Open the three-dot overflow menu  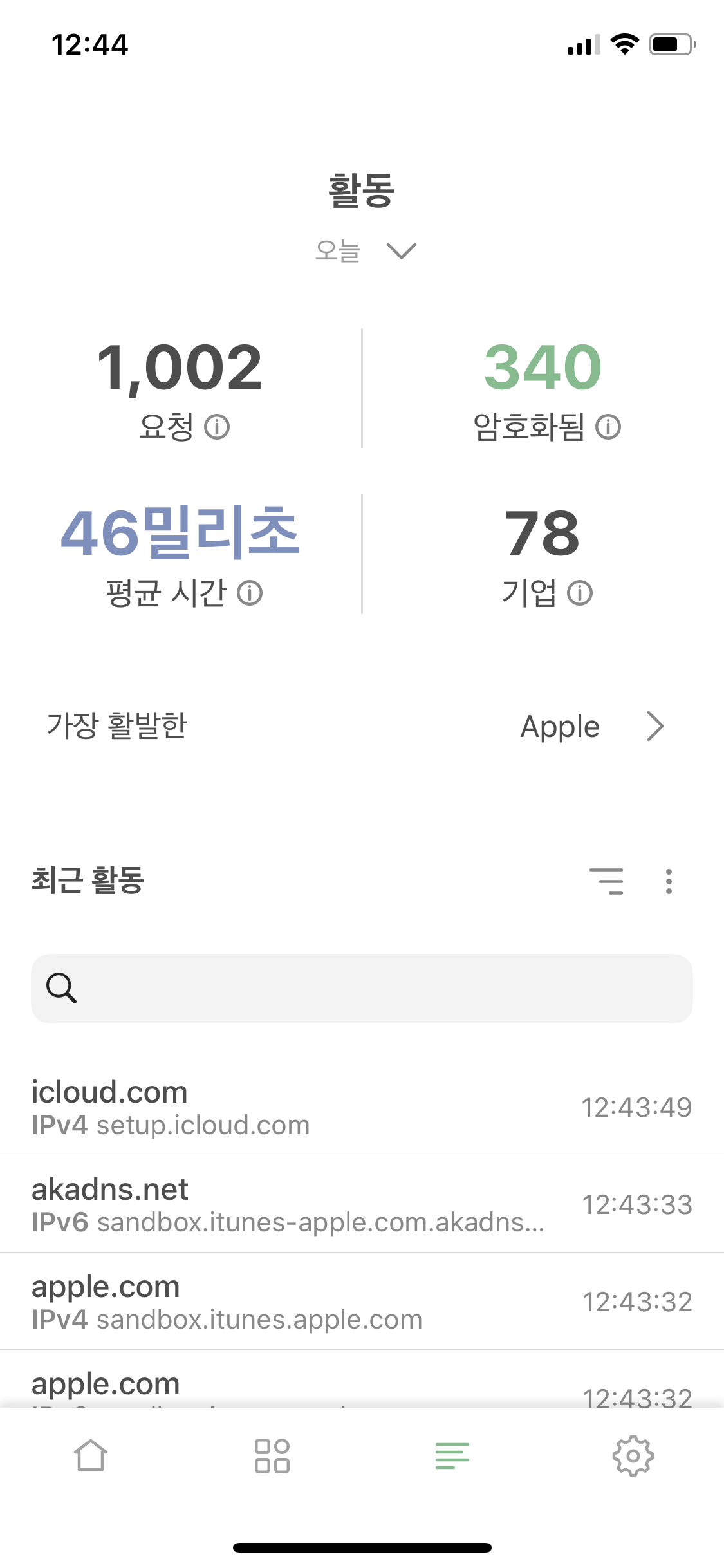click(669, 881)
